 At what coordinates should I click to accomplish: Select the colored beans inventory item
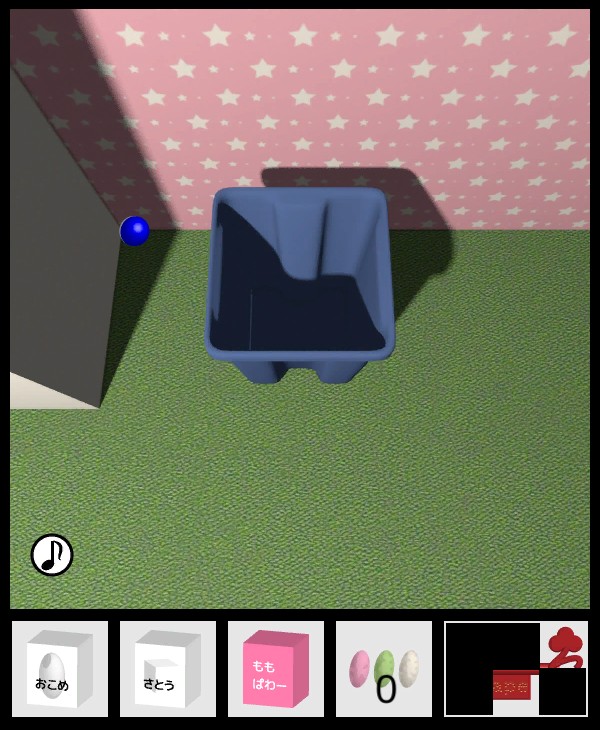384,669
